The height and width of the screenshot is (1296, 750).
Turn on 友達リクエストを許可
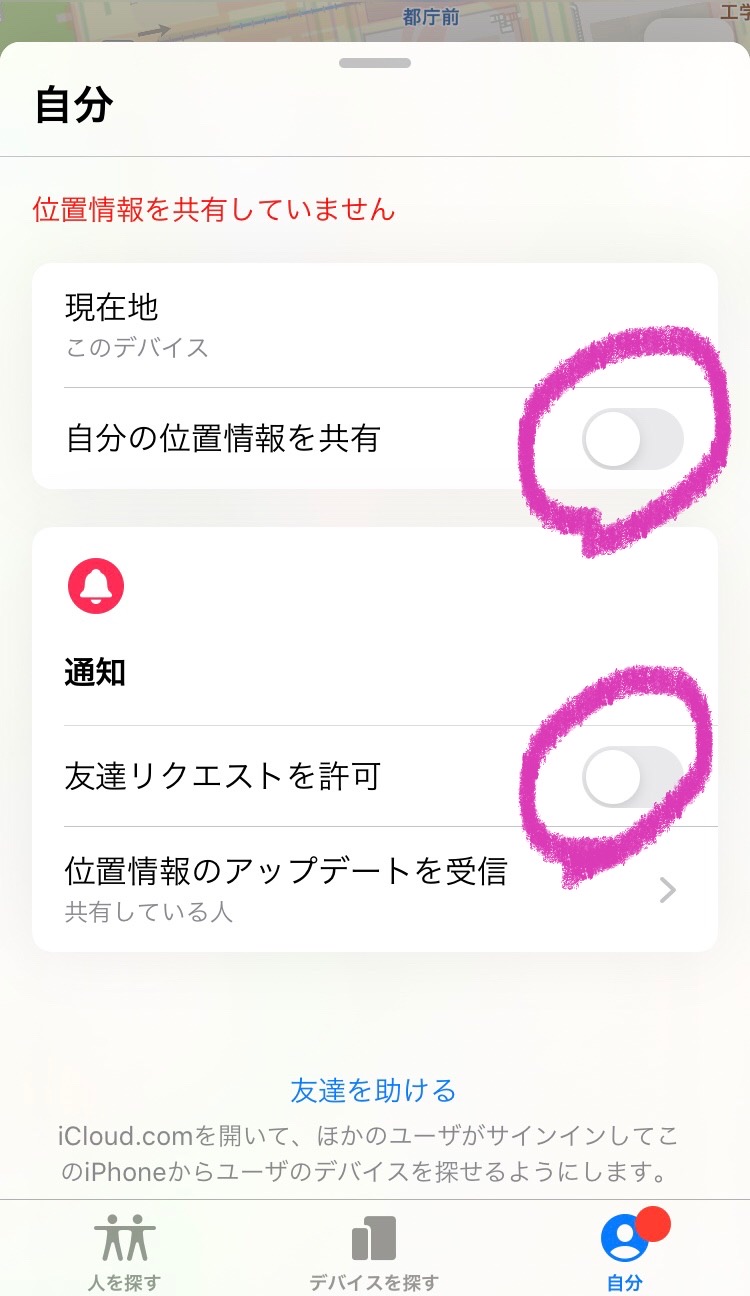(633, 776)
